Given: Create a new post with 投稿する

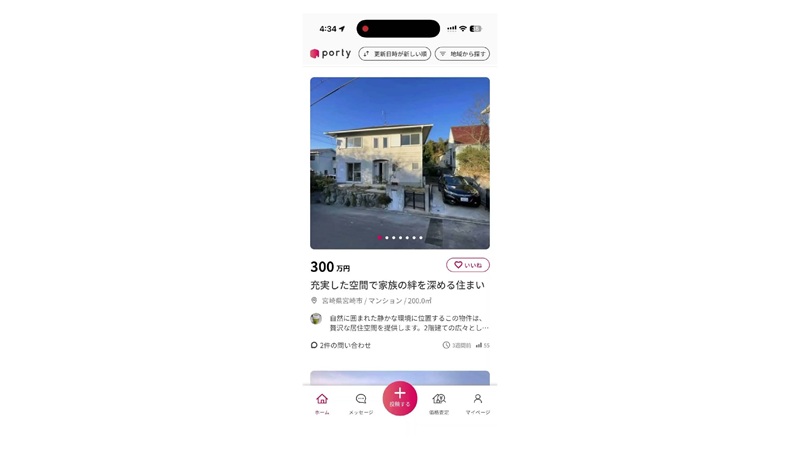Looking at the screenshot, I should 400,397.
